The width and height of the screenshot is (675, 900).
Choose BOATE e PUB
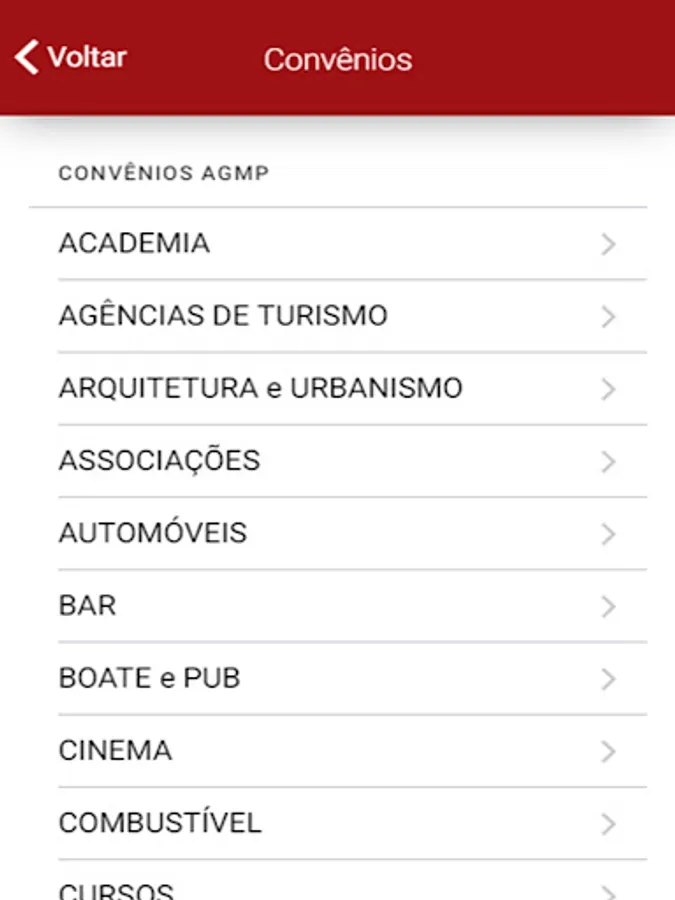point(338,678)
